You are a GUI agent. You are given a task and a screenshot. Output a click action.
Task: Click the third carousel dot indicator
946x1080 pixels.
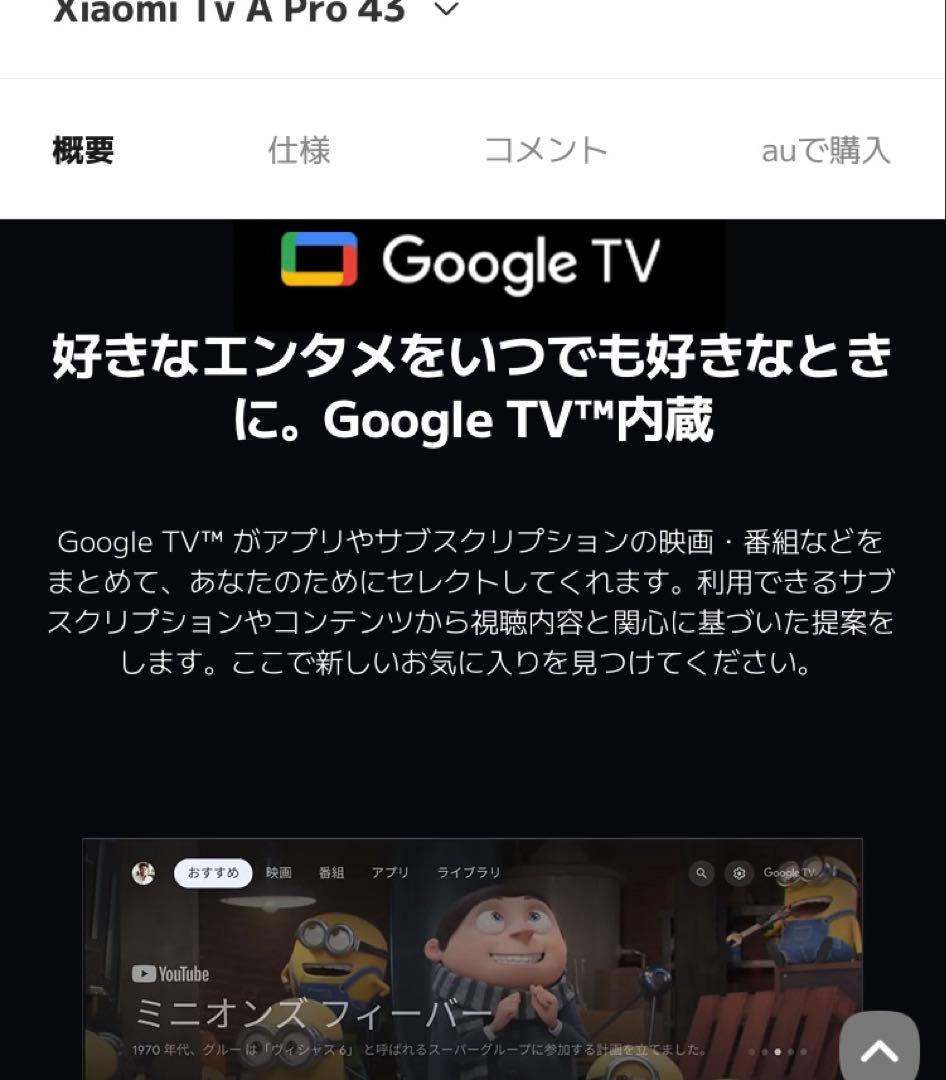778,1052
